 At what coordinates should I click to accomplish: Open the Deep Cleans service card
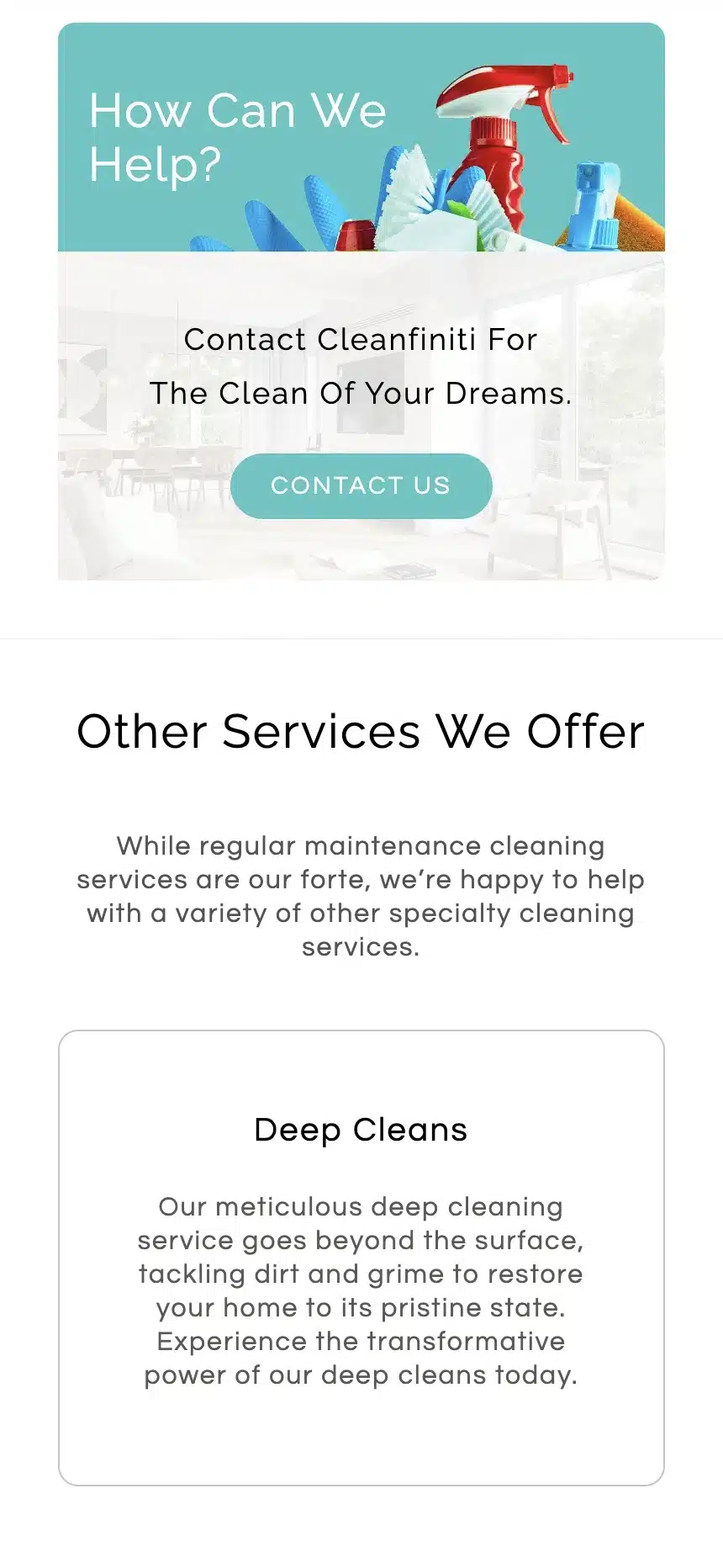coord(361,1130)
